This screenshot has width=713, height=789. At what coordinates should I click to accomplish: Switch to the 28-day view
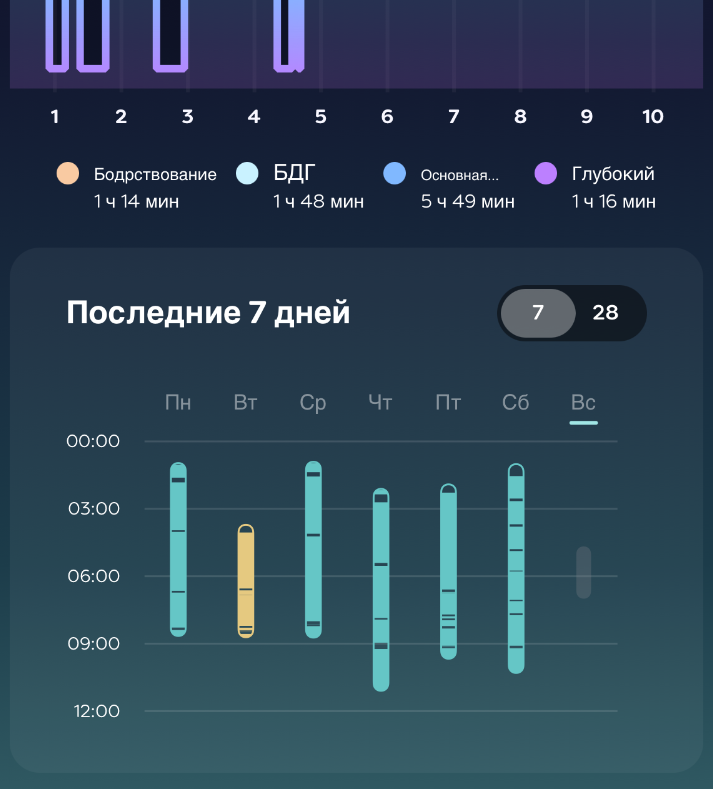(605, 313)
